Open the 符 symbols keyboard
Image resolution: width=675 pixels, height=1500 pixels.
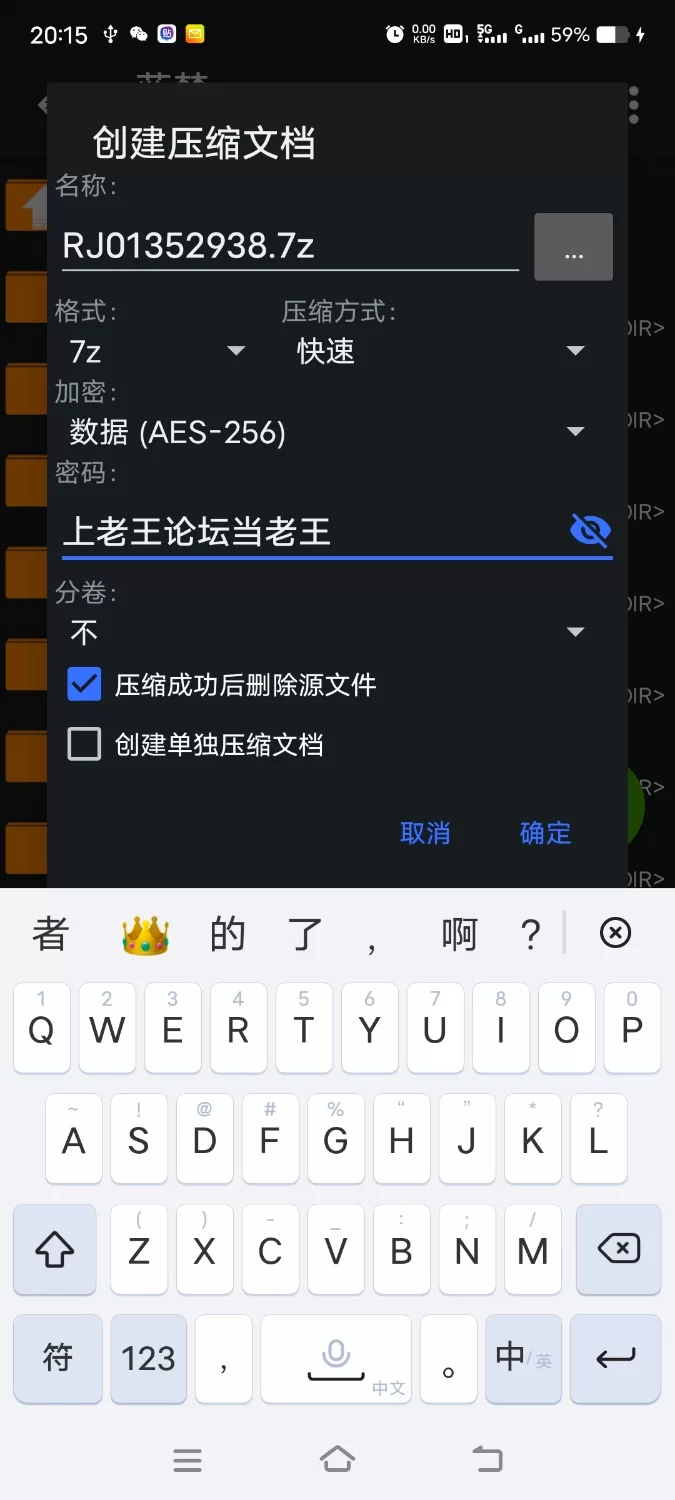(57, 1358)
